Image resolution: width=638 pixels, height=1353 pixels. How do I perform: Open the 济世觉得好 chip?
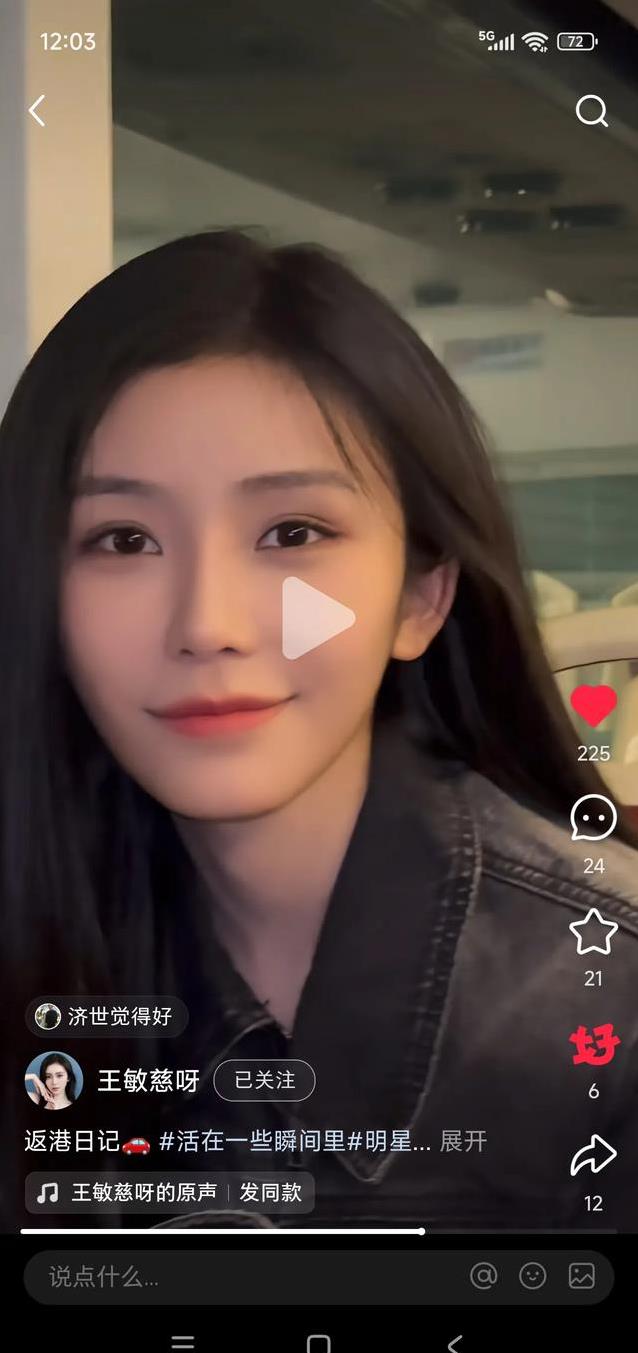[106, 1017]
